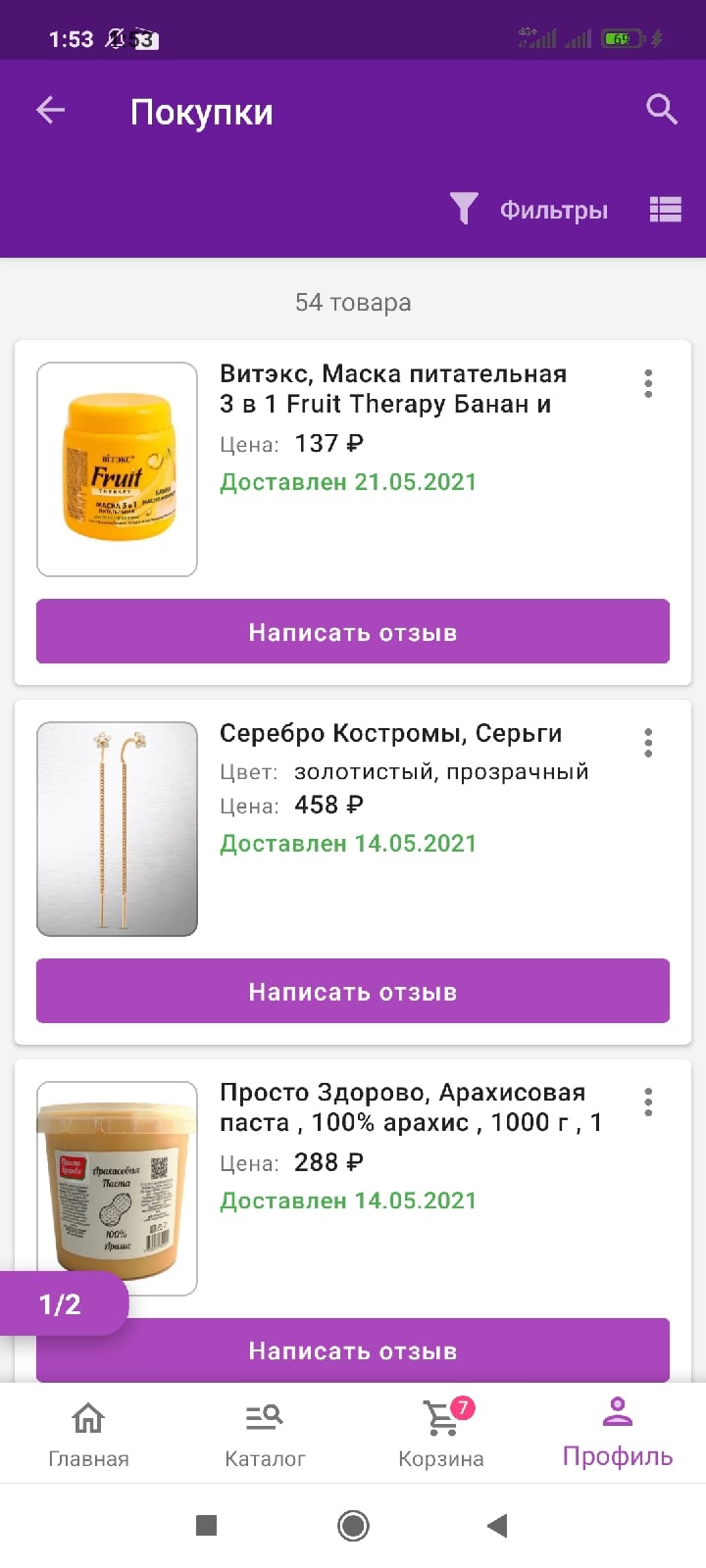The image size is (706, 1568).
Task: Open more options for Витэкс mask item
Action: pos(648,383)
